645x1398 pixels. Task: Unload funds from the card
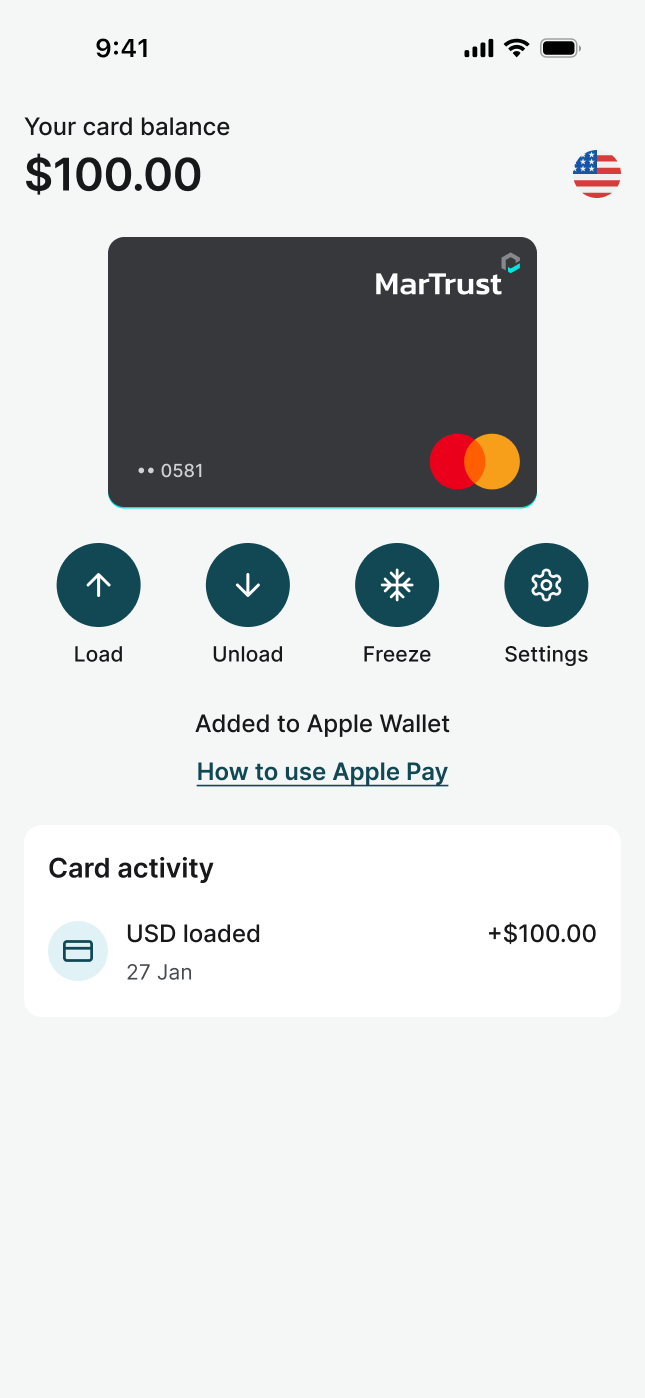(247, 585)
